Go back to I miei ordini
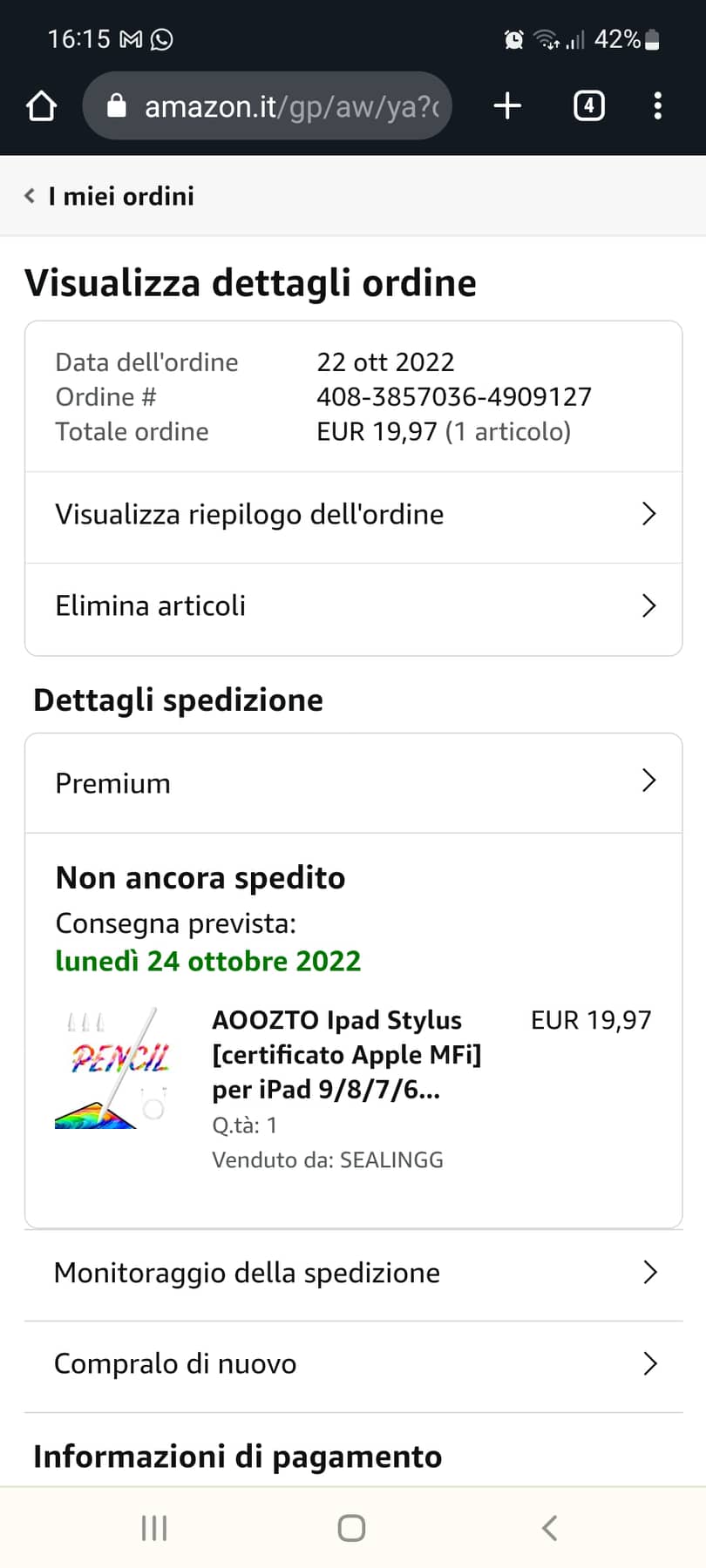Screen dimensions: 706x1568 point(110,196)
